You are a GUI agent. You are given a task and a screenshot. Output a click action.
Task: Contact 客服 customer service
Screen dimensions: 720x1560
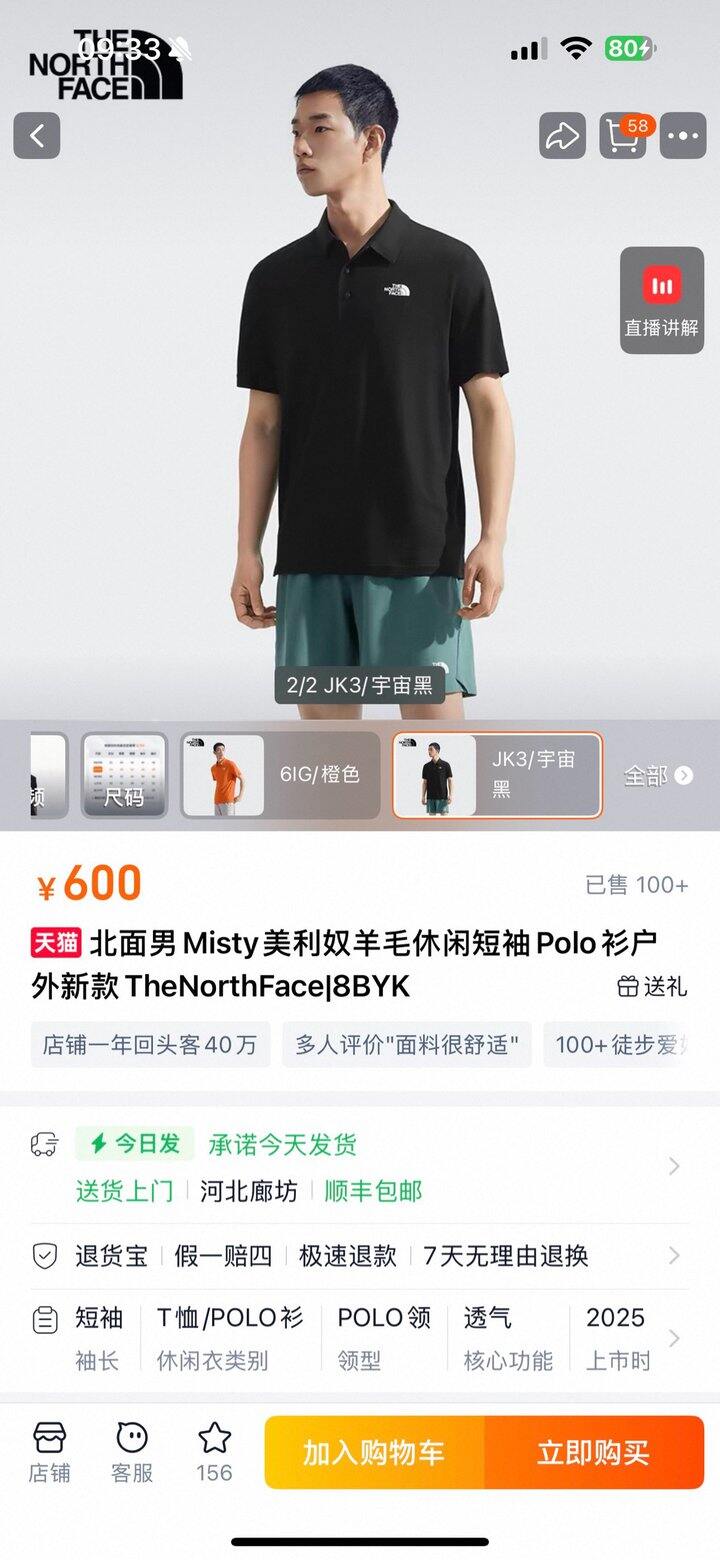coord(132,1453)
